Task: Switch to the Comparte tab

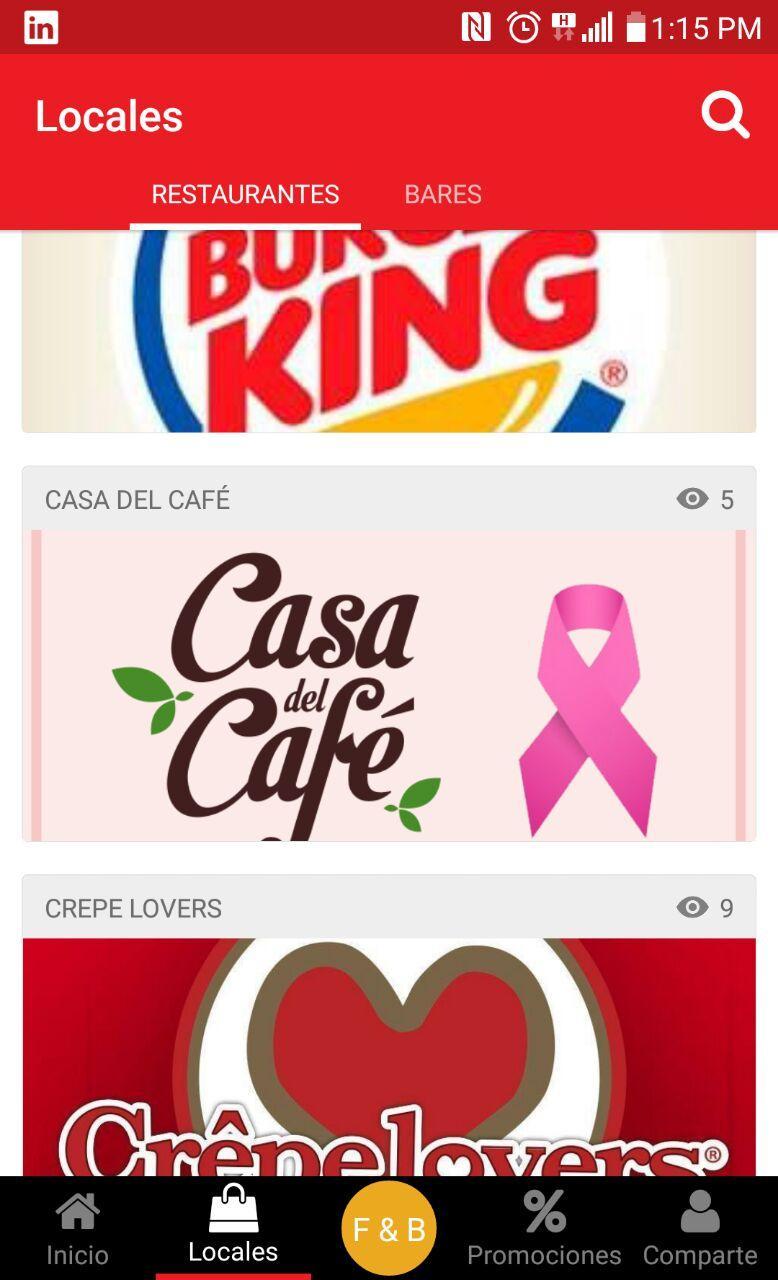Action: click(x=700, y=1228)
